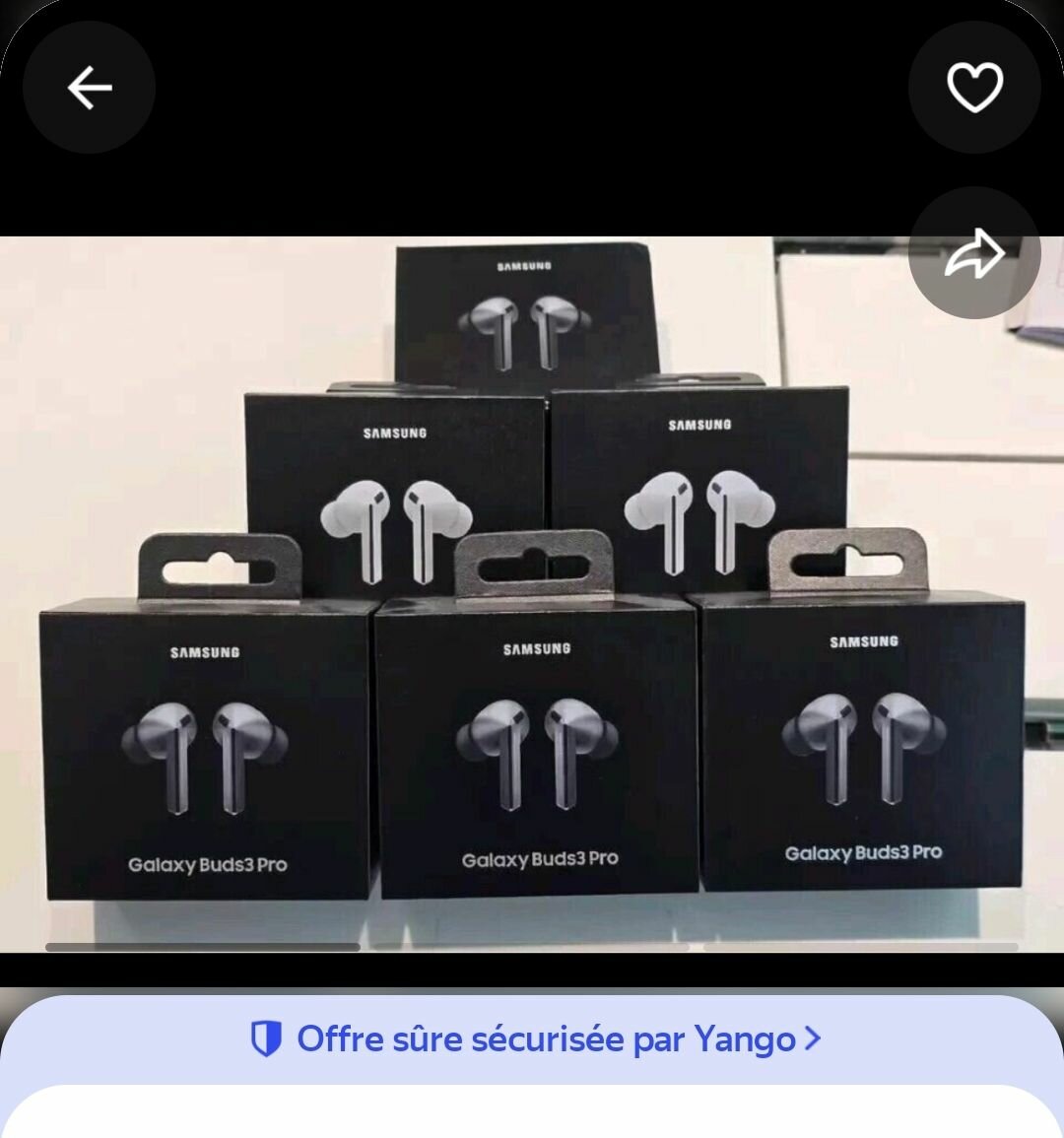Add this listing to favorites
Screen dimensions: 1064x1138
point(974,88)
